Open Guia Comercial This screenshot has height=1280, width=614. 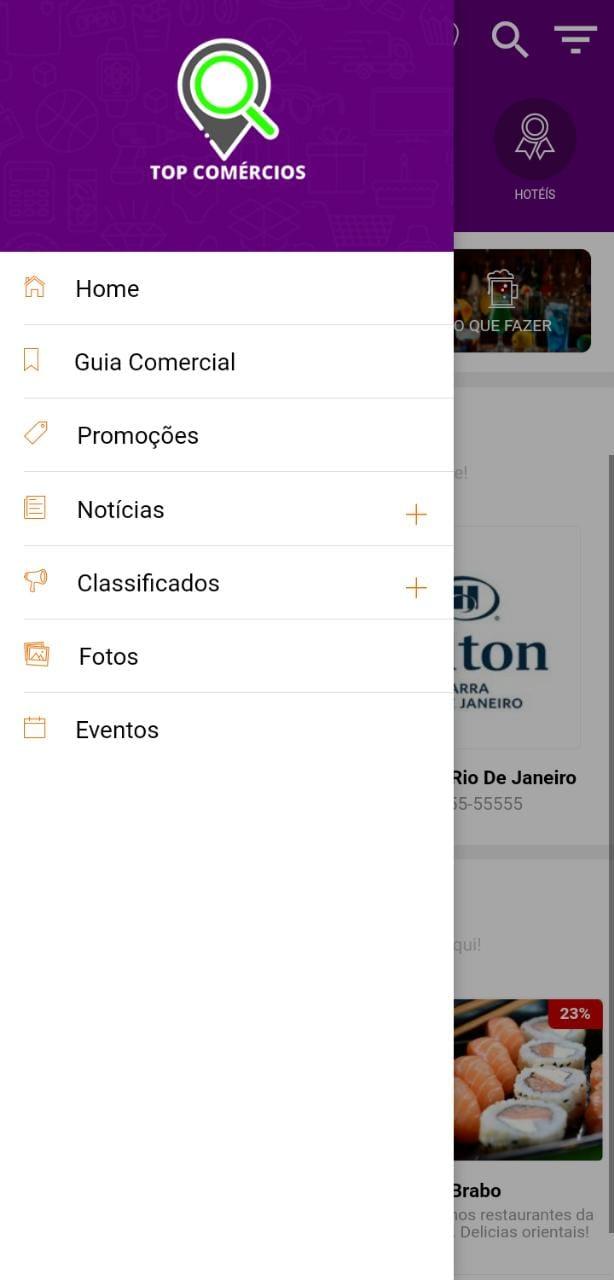227,362
